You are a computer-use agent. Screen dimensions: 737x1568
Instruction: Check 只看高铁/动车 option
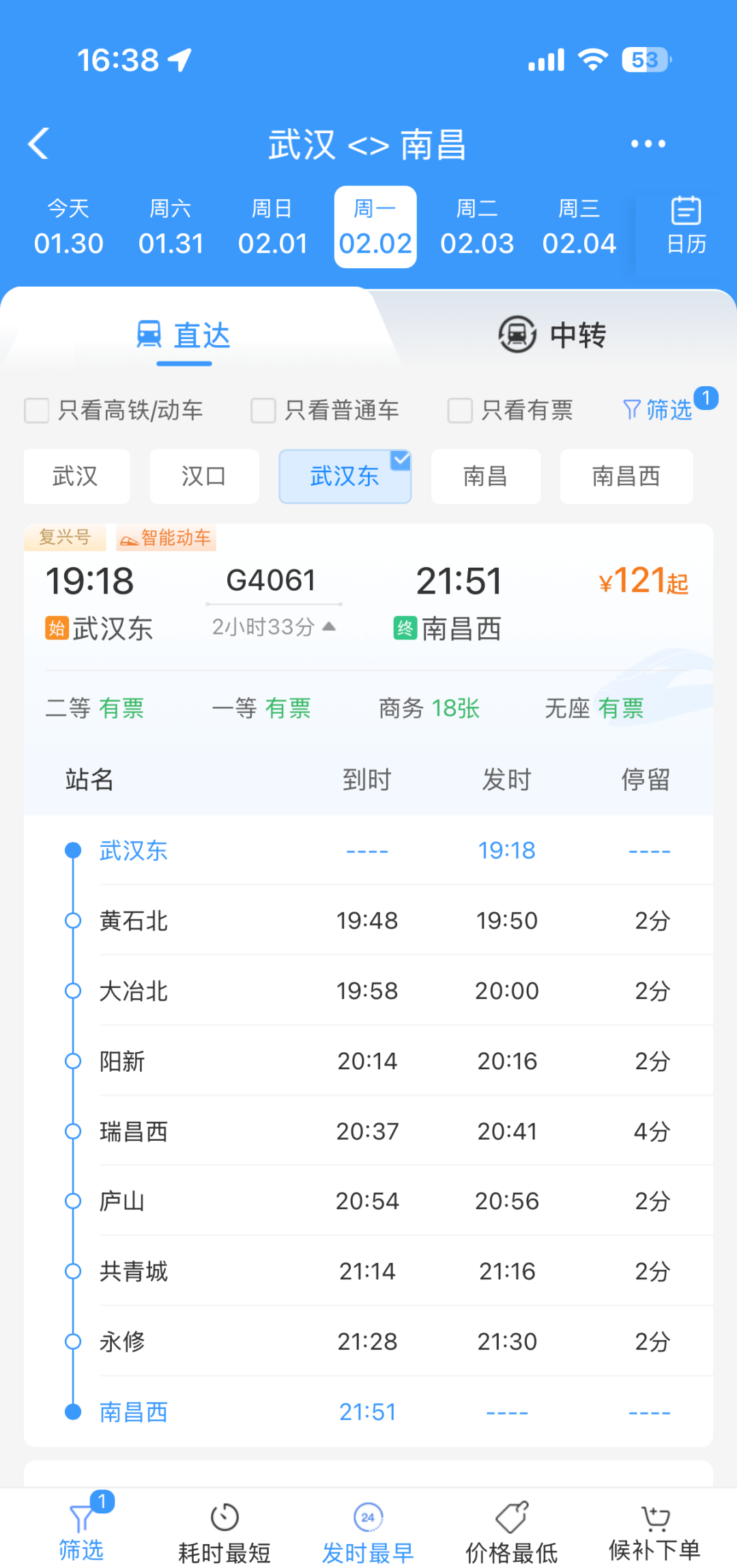[x=37, y=411]
